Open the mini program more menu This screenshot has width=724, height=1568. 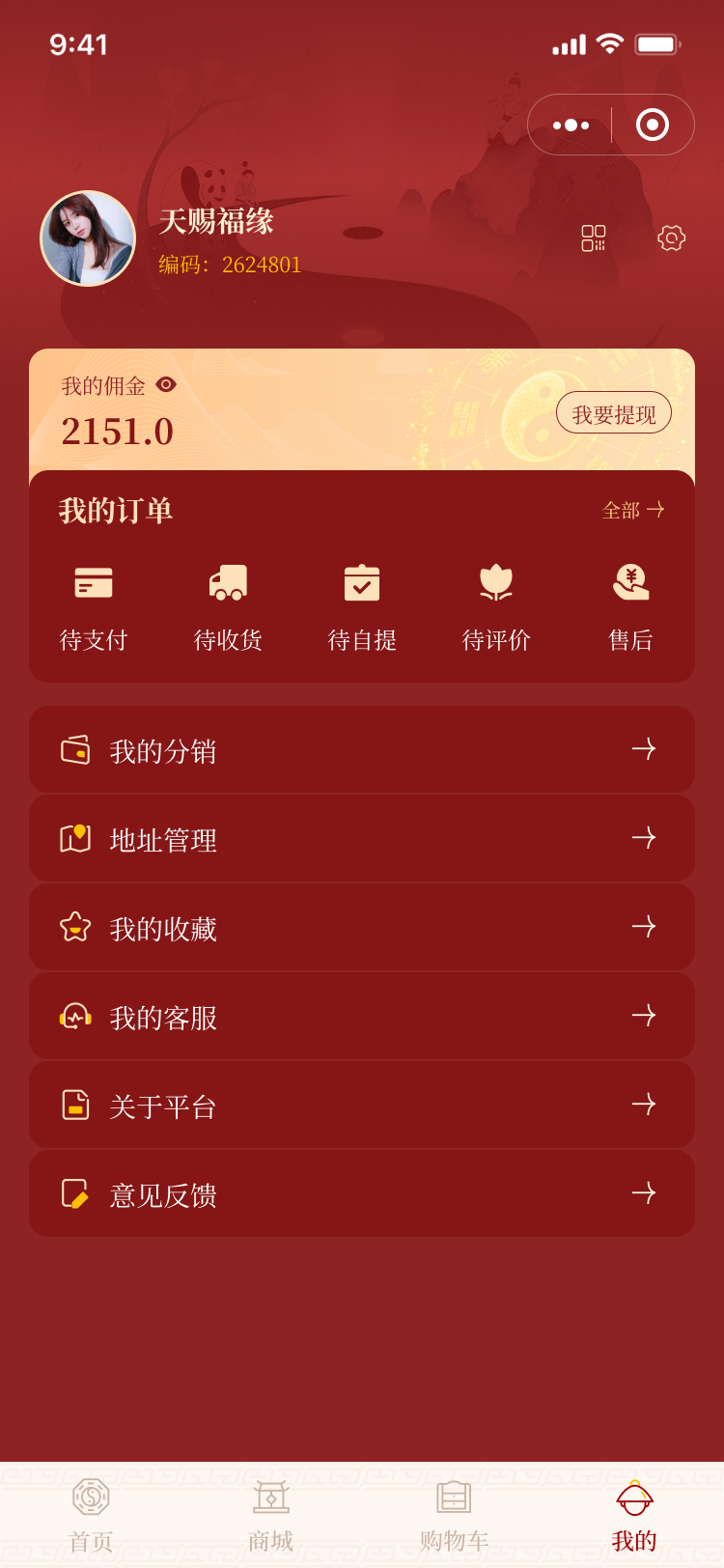pyautogui.click(x=571, y=126)
